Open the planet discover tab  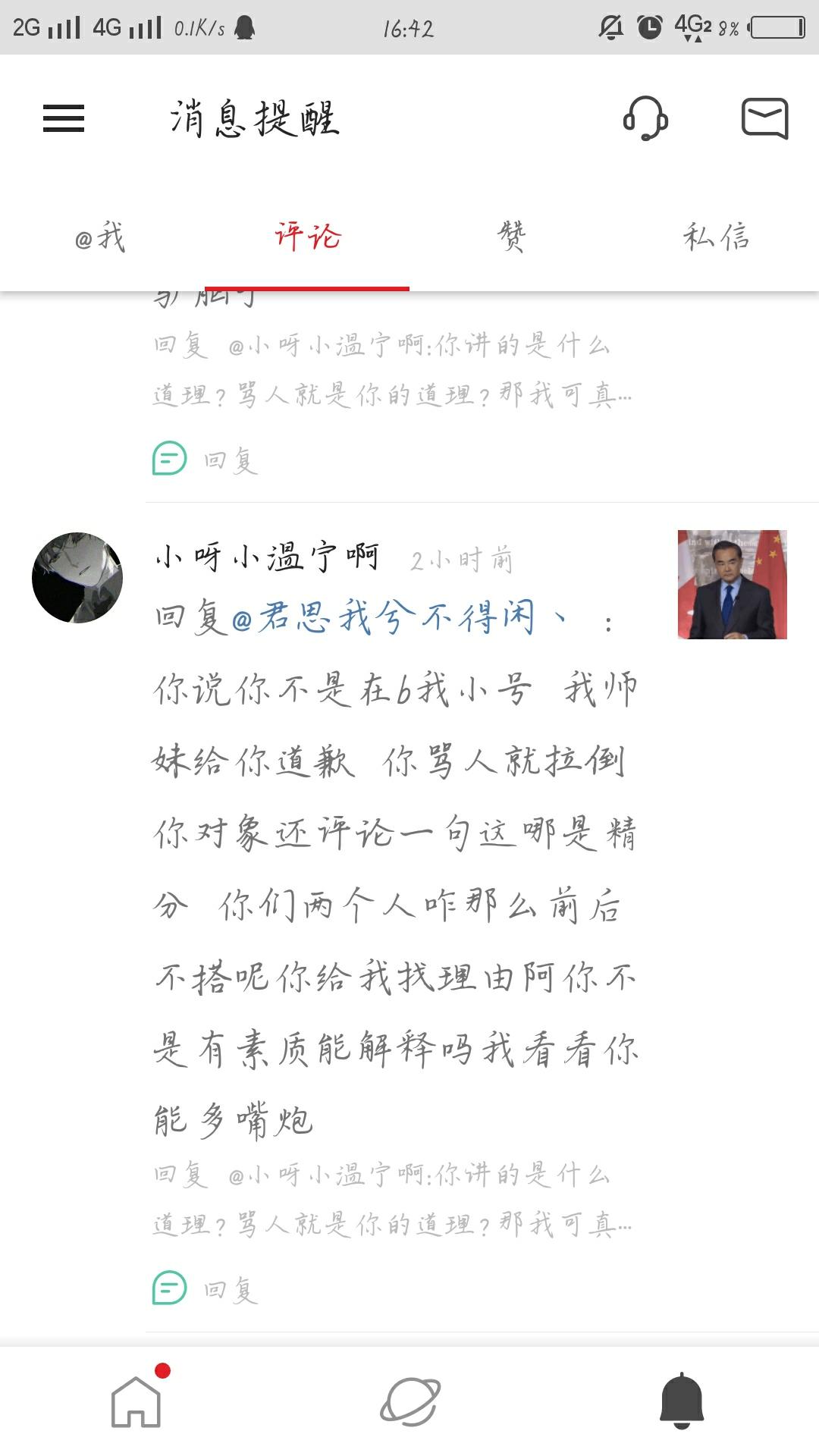click(x=410, y=1401)
